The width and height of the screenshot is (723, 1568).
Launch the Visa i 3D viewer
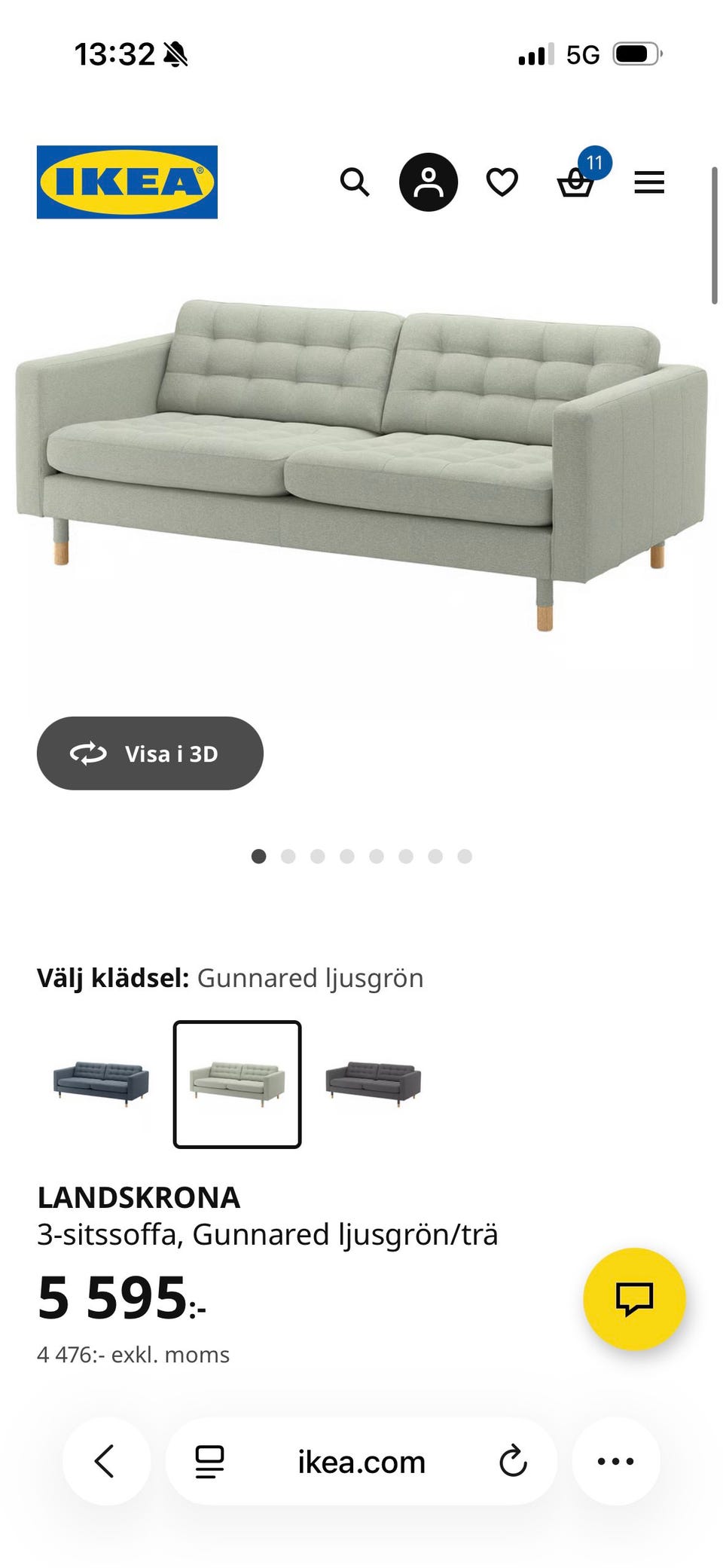150,753
